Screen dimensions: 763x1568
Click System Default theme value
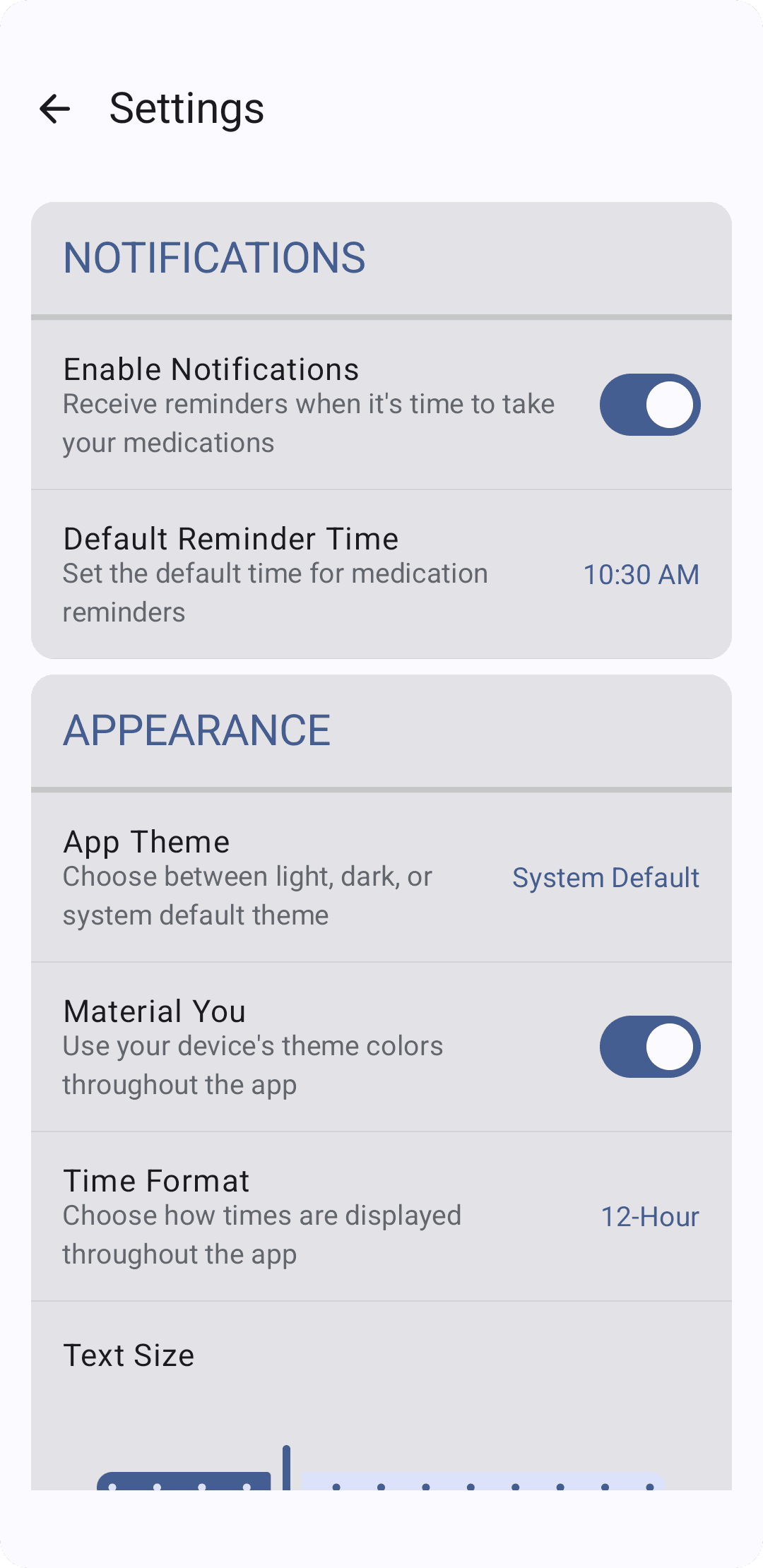pos(605,877)
